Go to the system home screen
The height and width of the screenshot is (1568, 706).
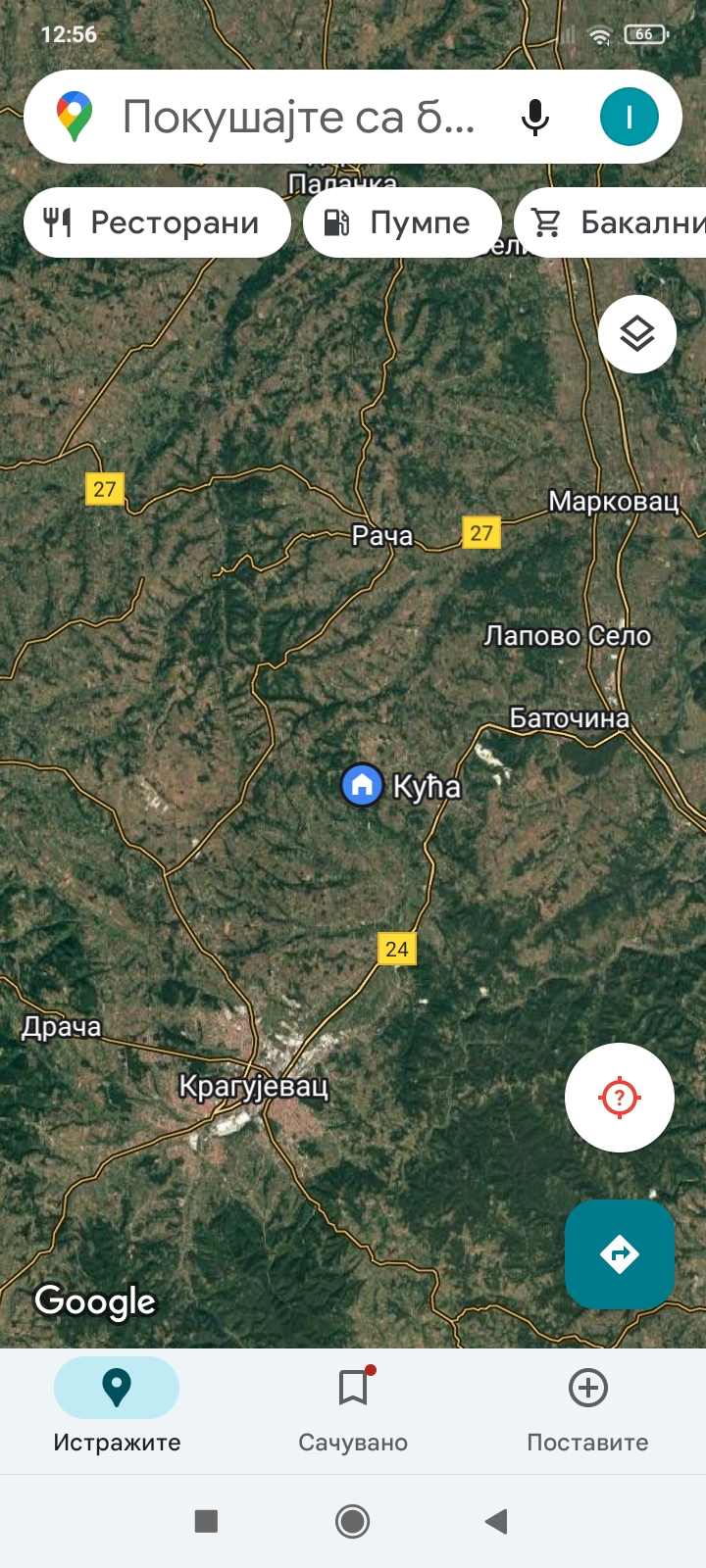353,1521
